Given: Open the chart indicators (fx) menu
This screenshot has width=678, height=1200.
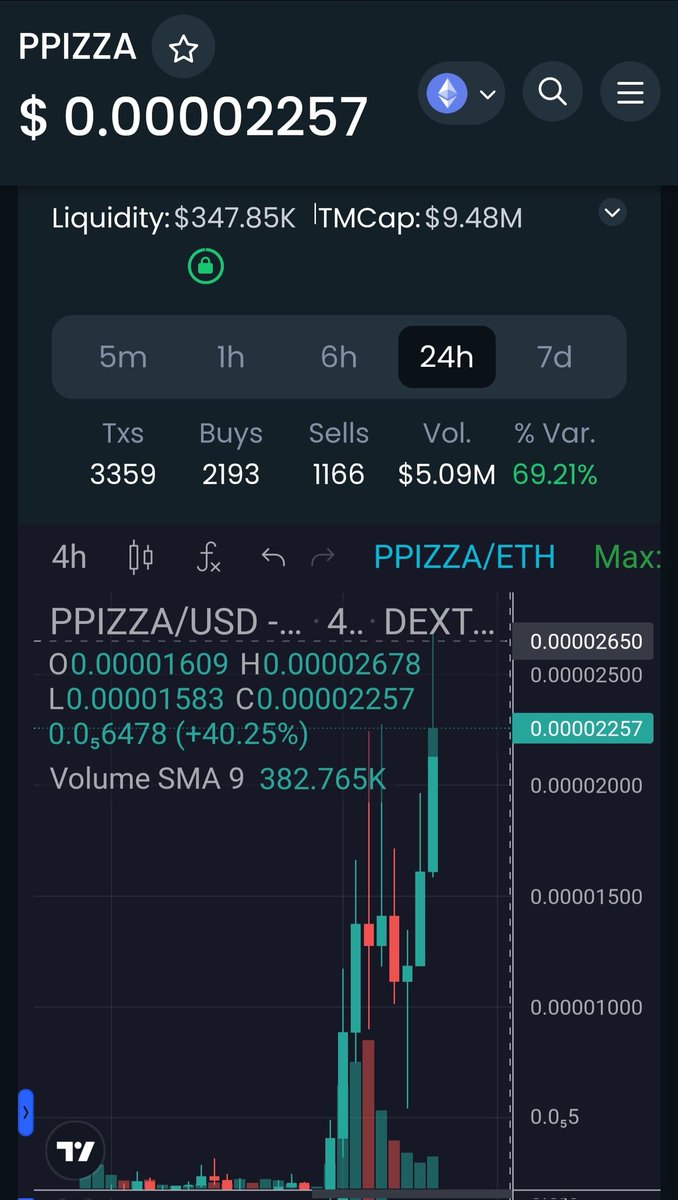Looking at the screenshot, I should tap(207, 557).
